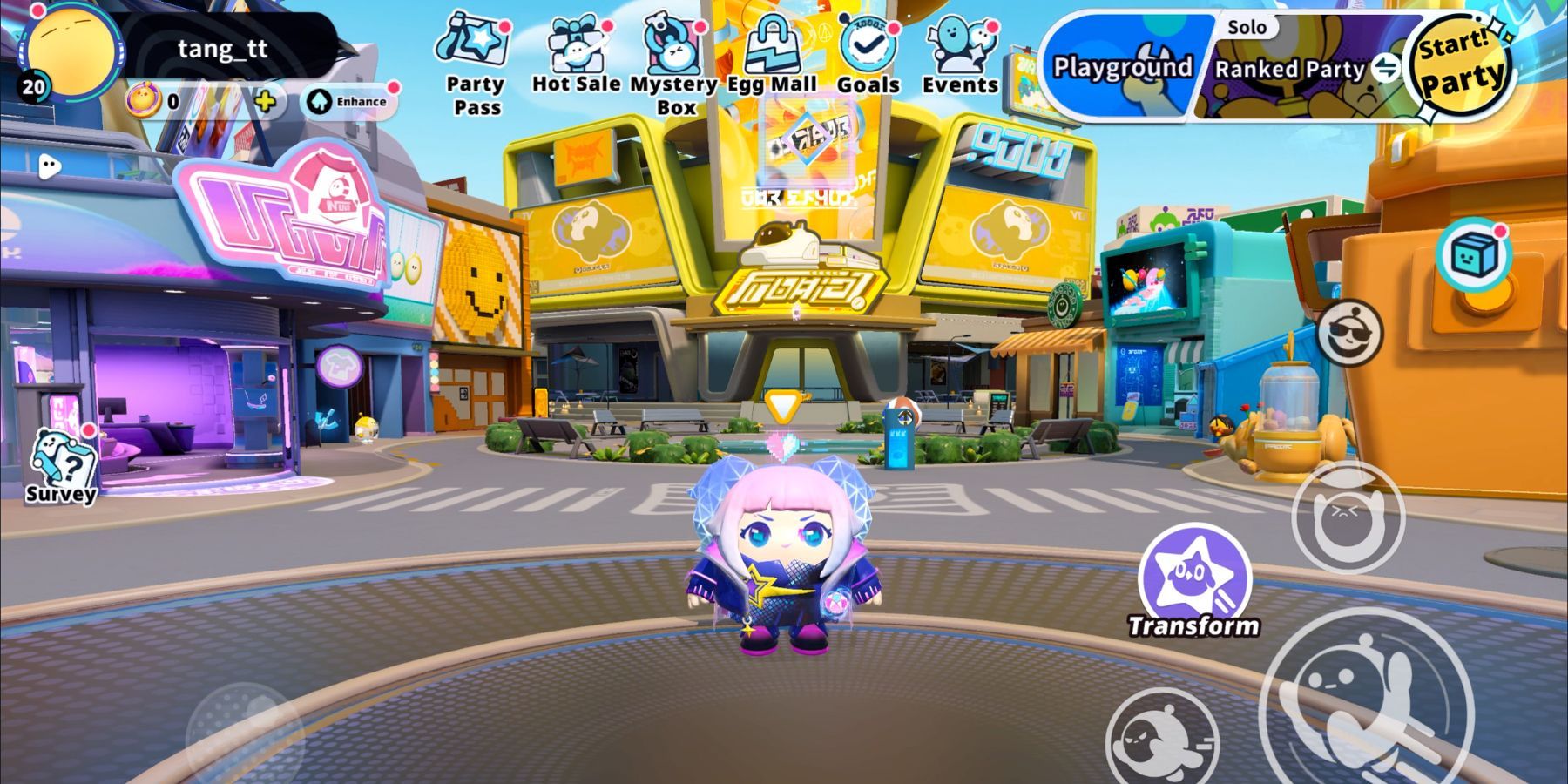View current Events
1568x784 pixels.
[x=960, y=57]
